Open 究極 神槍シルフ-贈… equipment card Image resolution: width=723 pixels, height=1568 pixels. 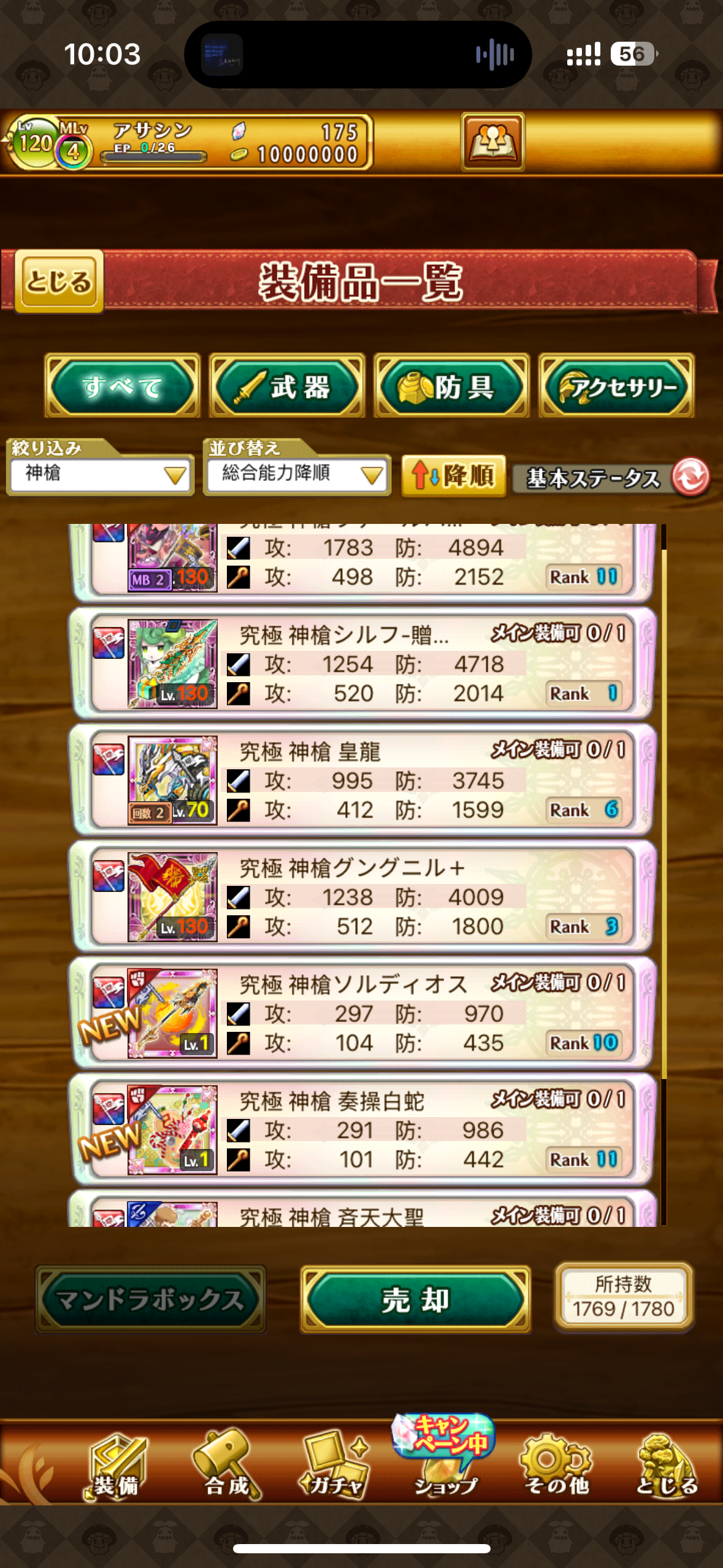click(362, 664)
